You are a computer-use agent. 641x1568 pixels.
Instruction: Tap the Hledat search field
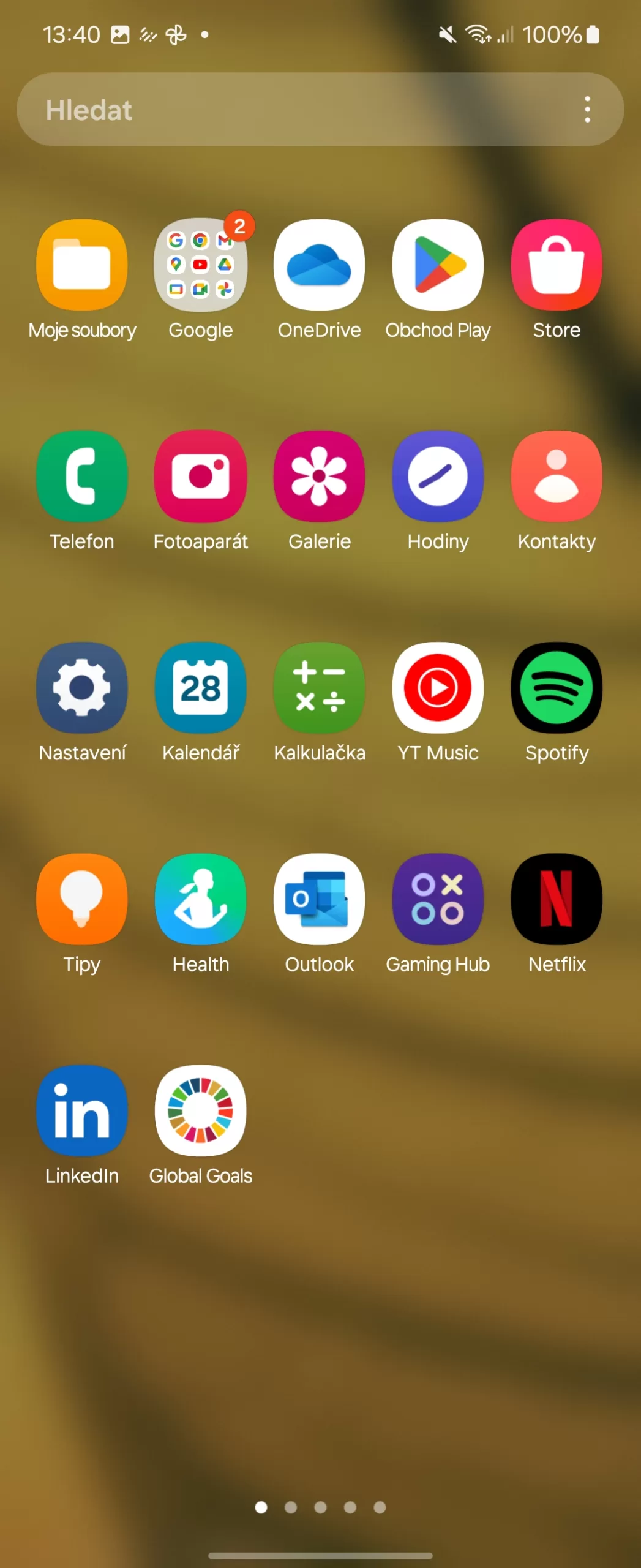pos(294,110)
